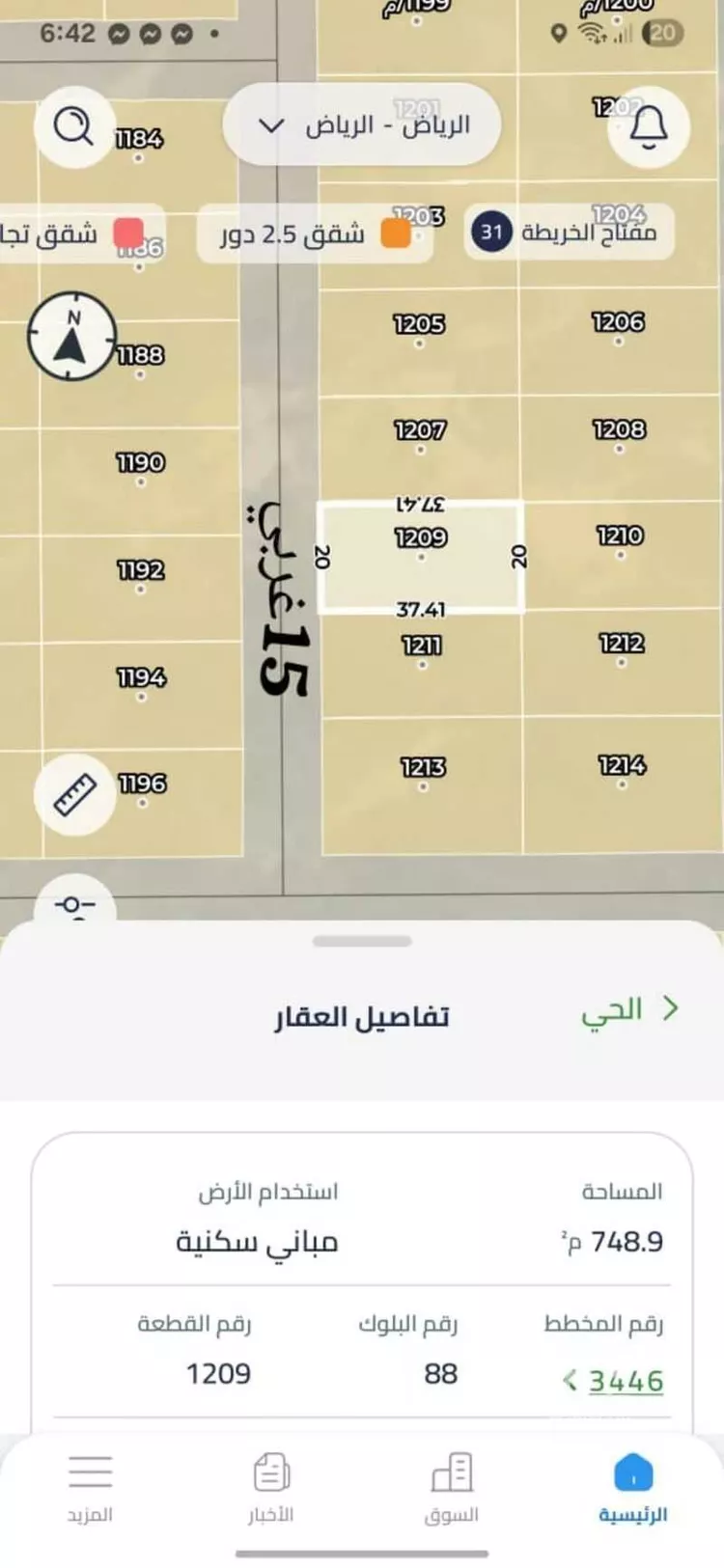
Task: Click the orange شقق 2.5 دور color swatch
Action: (x=396, y=233)
